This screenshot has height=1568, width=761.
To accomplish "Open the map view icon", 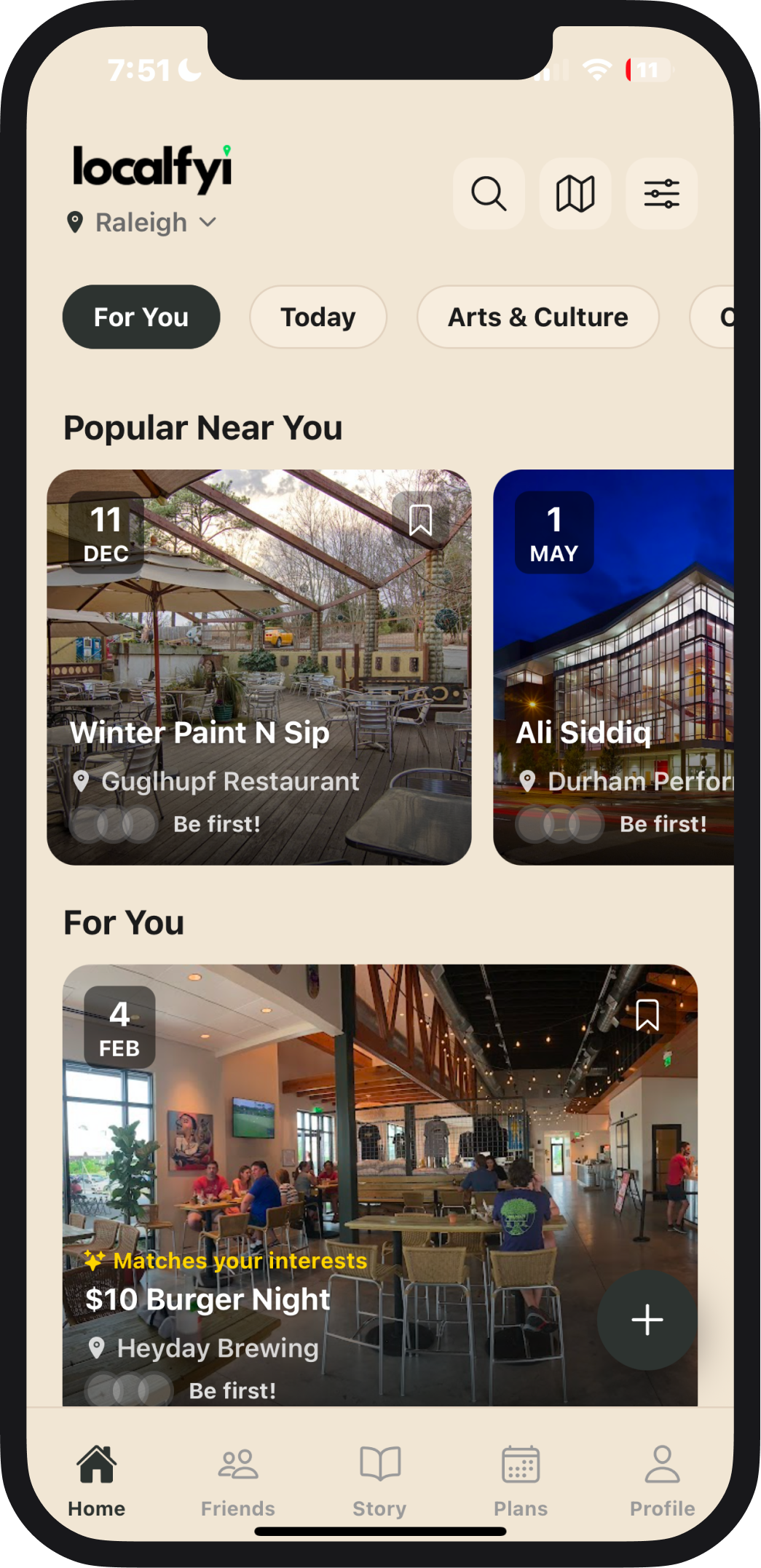I will click(575, 194).
